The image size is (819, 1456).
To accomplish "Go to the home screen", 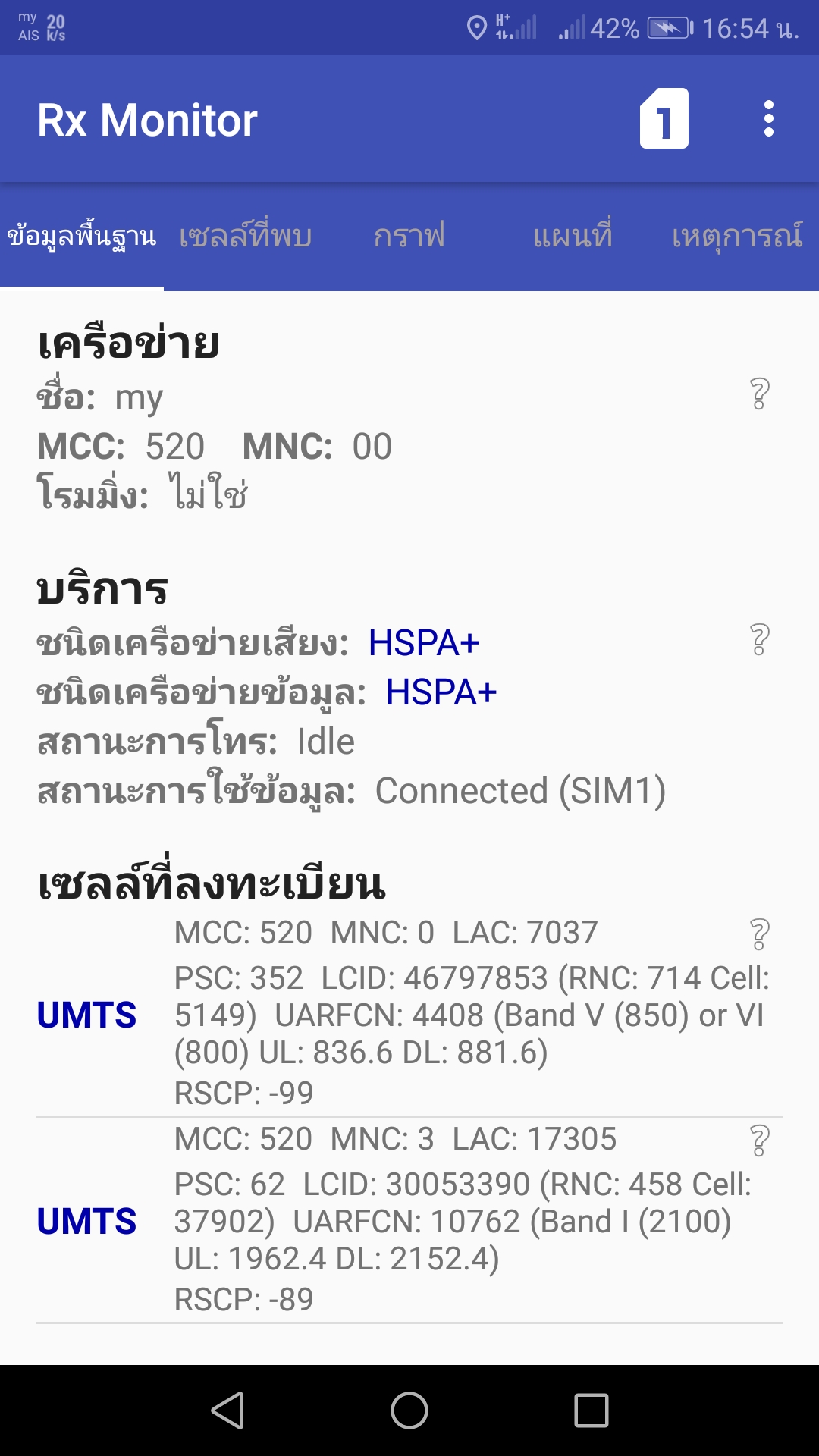I will [x=409, y=1410].
